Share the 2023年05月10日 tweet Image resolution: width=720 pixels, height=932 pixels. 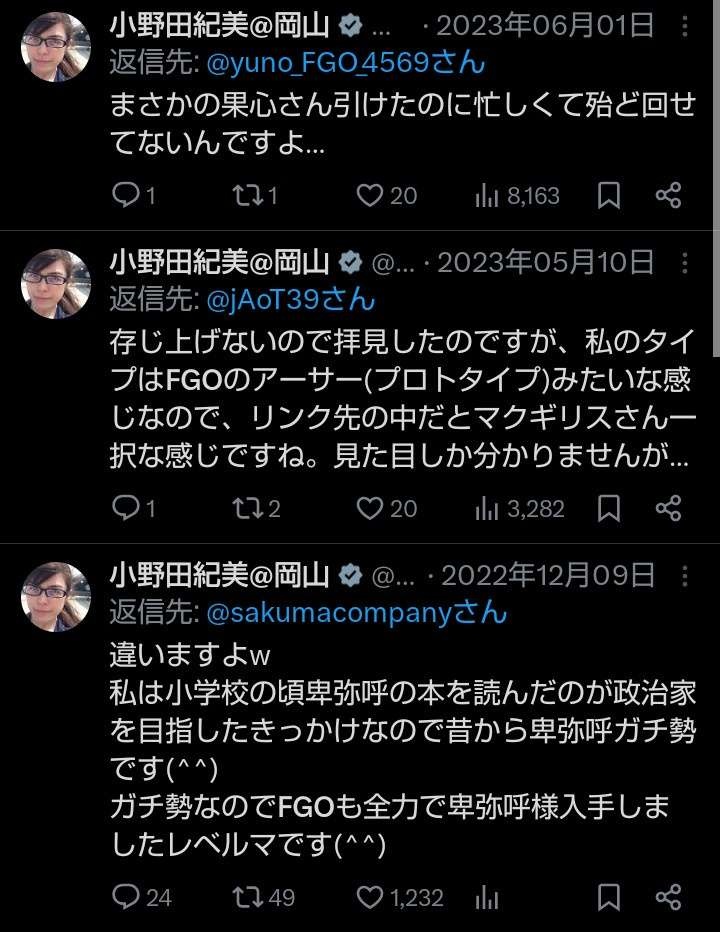(668, 509)
